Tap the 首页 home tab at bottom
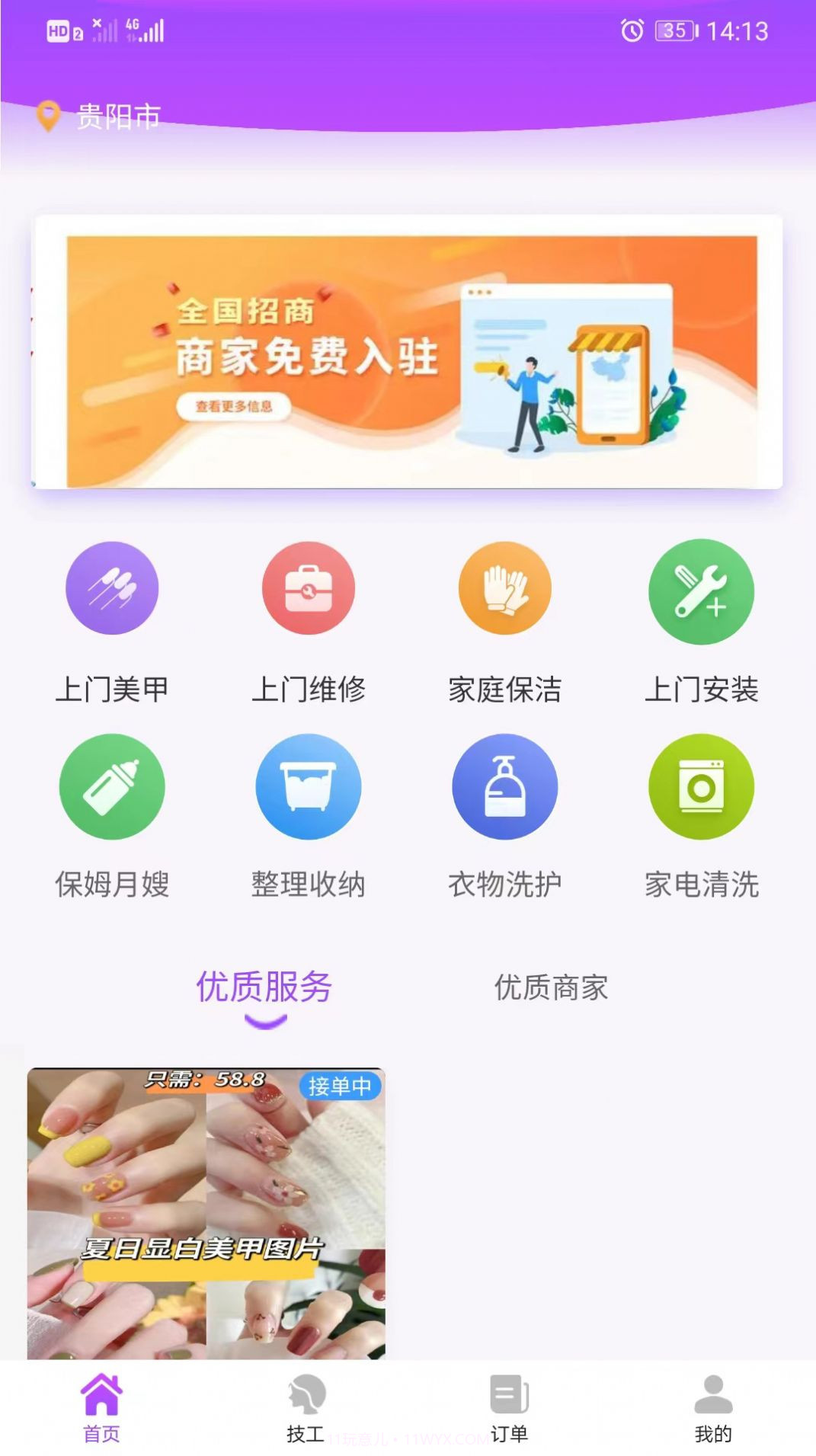 pos(103,1407)
